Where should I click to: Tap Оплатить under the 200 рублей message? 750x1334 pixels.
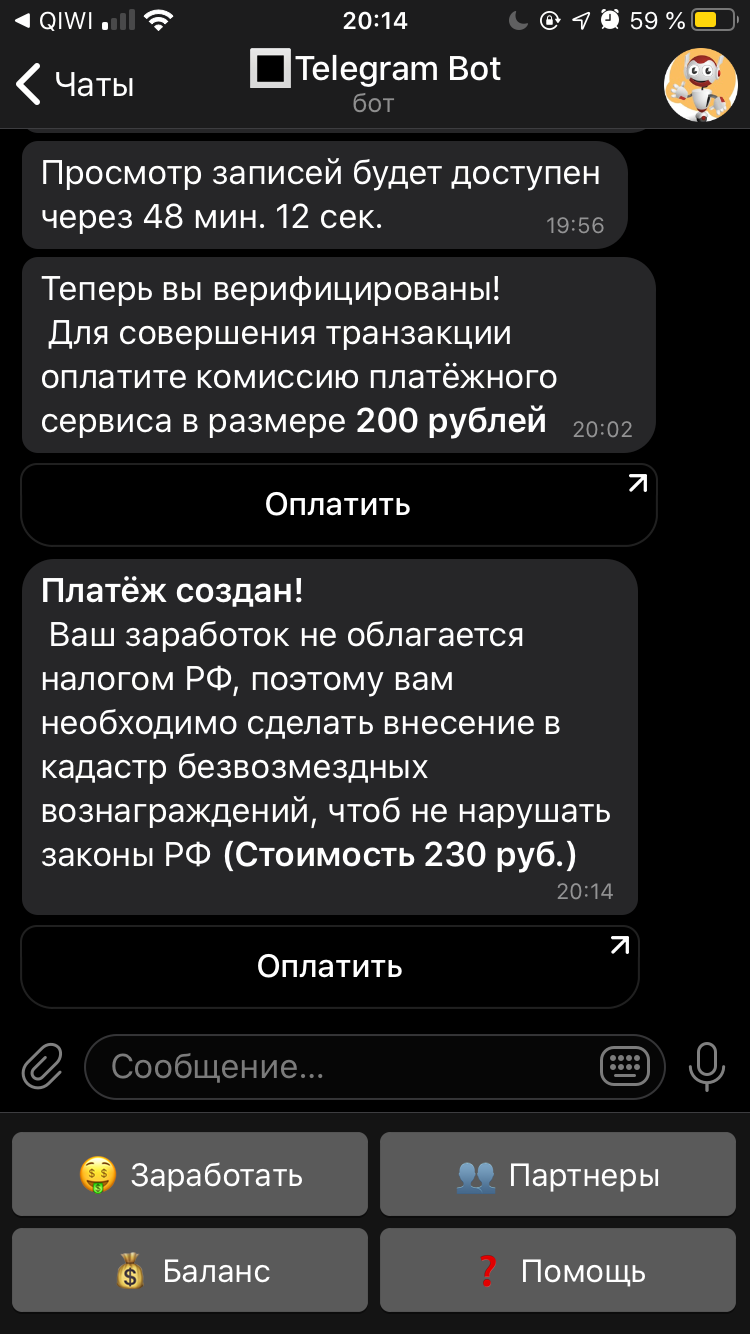click(338, 504)
